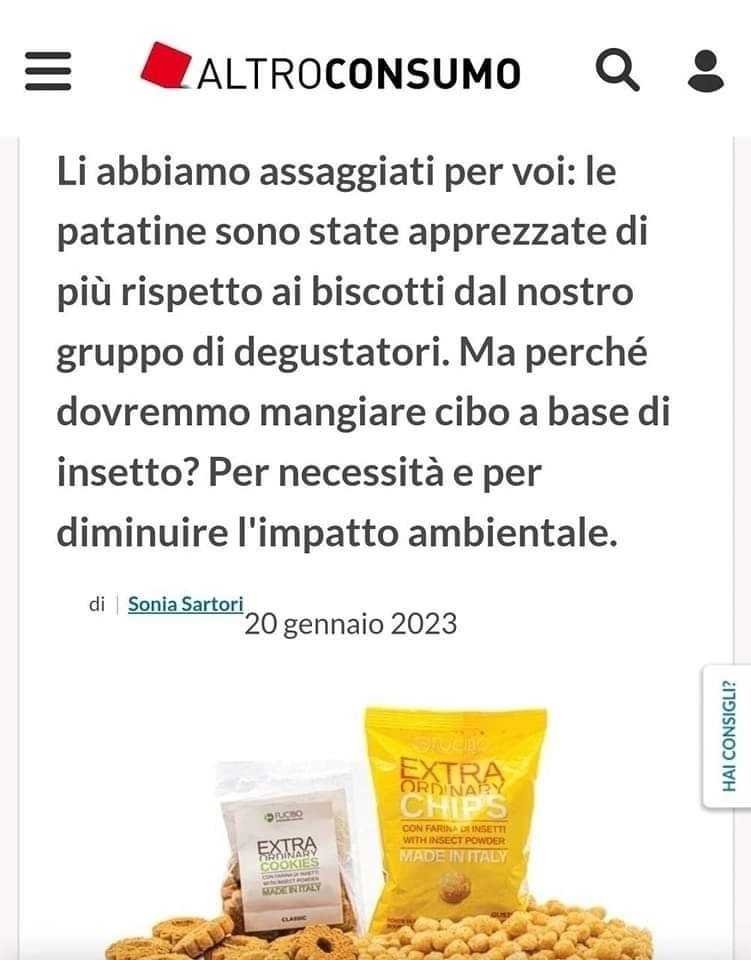Open the user account icon
Viewport: 751px width, 960px height.
click(x=706, y=71)
